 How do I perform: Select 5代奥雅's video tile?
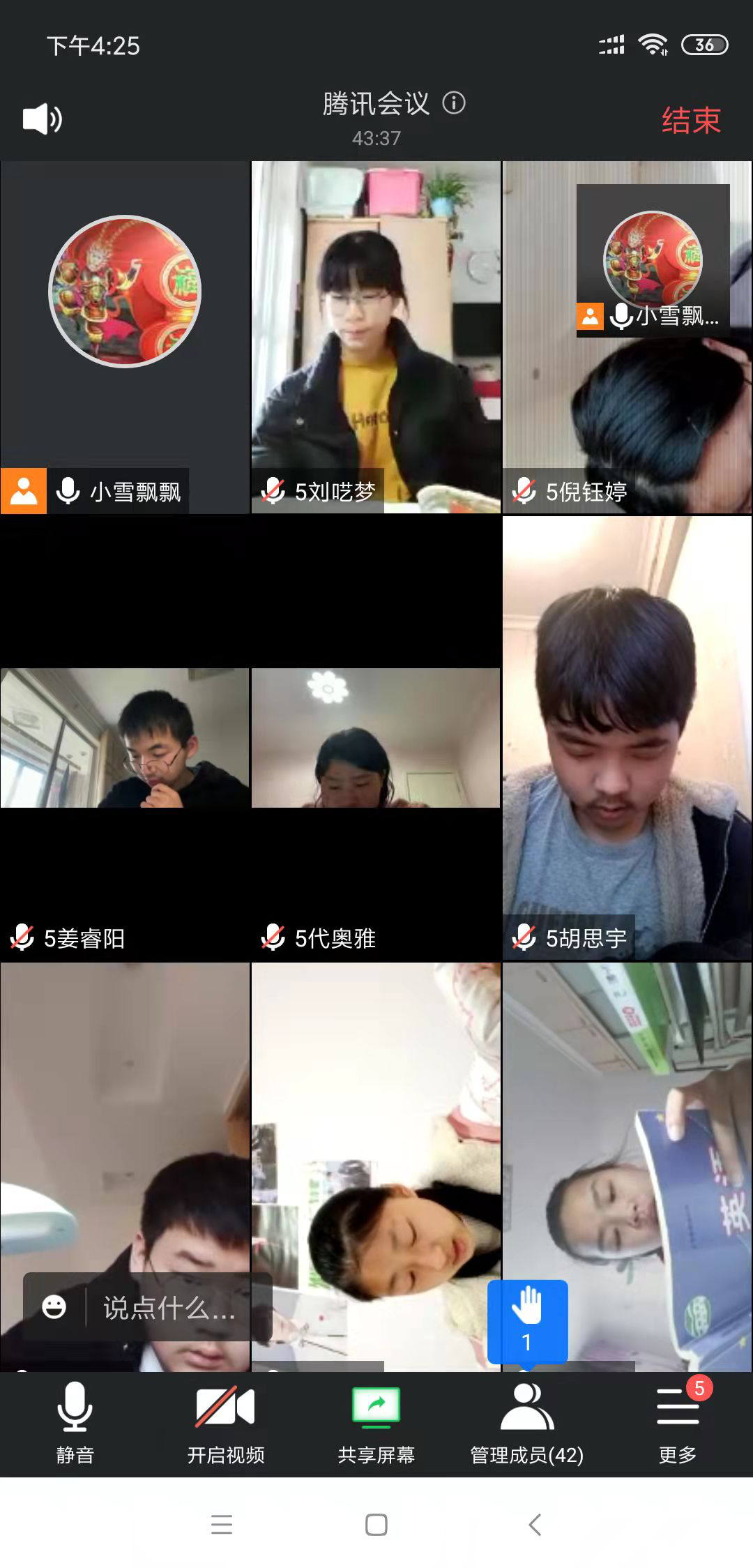pos(376,739)
